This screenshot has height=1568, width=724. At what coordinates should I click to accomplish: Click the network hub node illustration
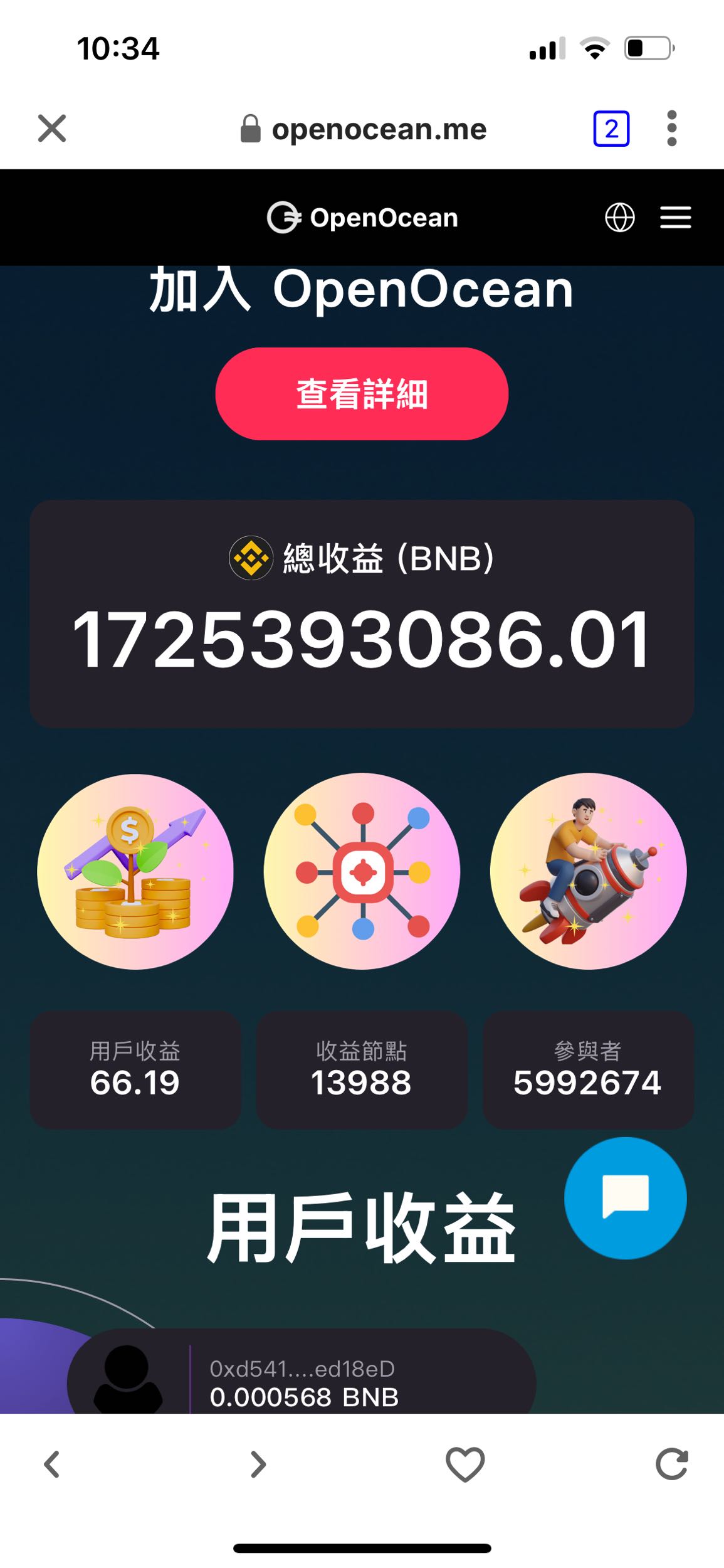362,872
